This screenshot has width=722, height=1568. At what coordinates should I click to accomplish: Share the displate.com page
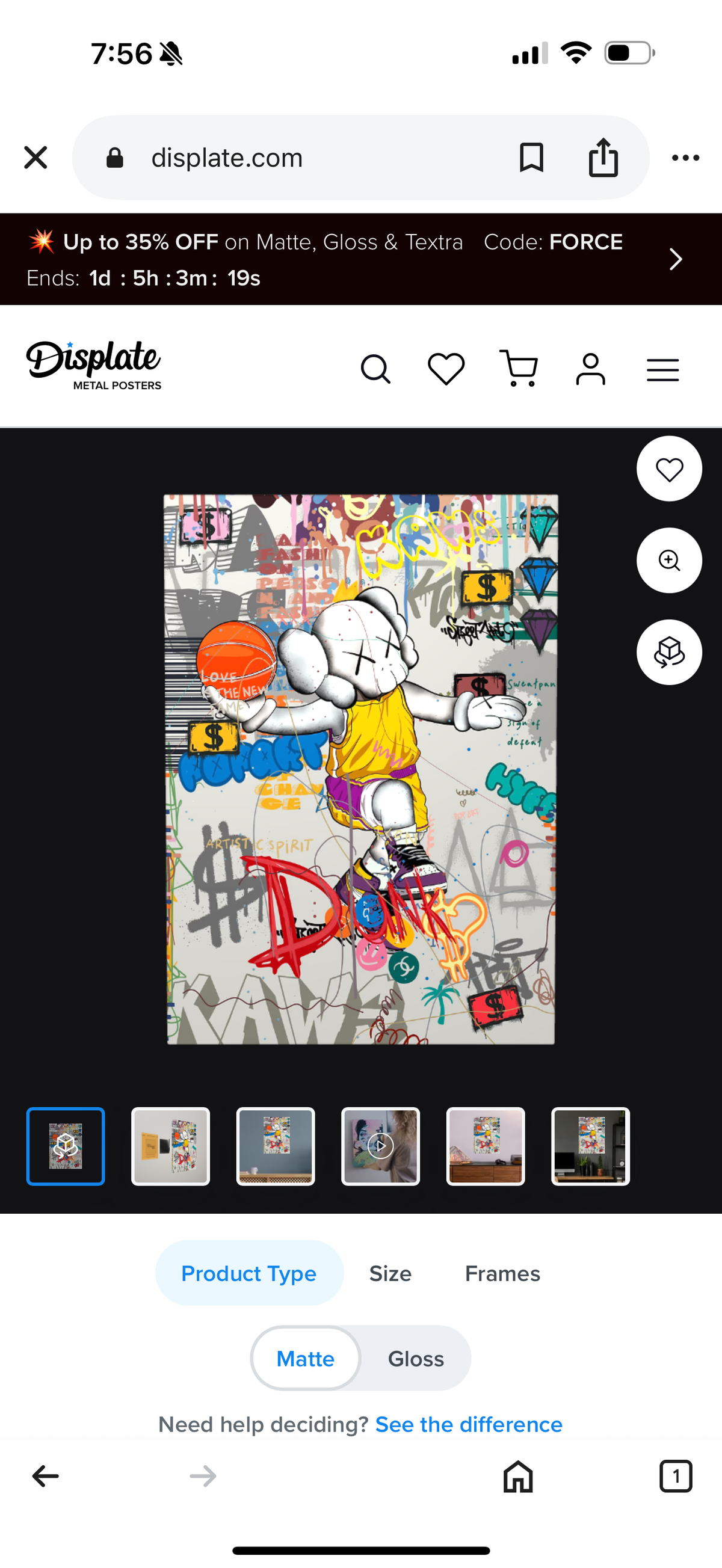pyautogui.click(x=603, y=158)
